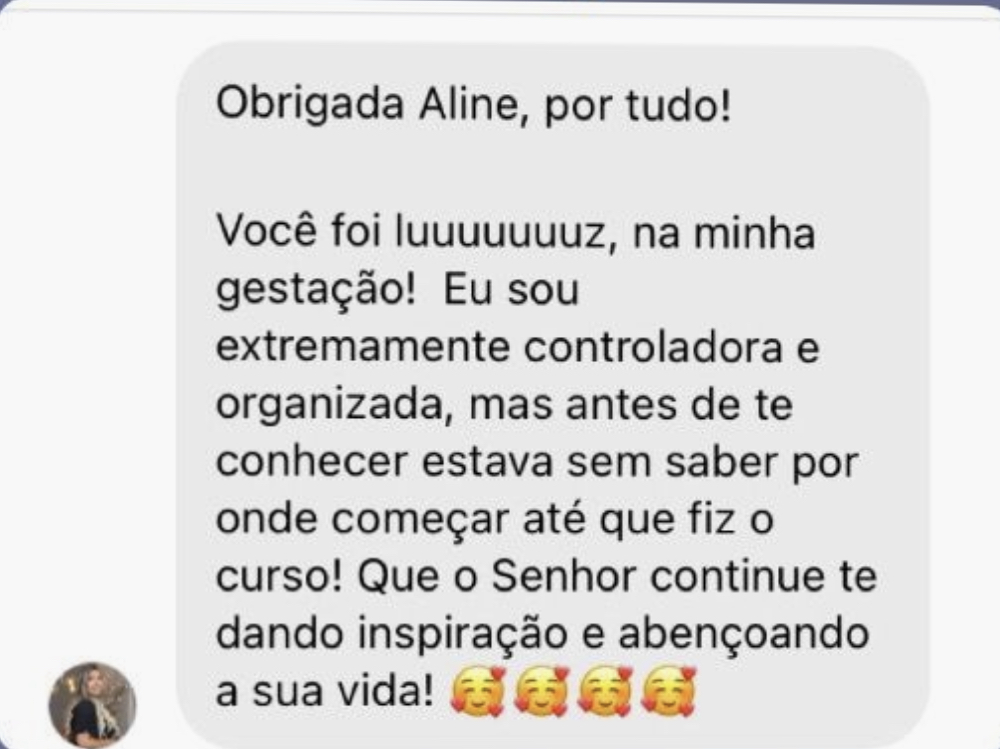Open the sender's profile photo avatar
The height and width of the screenshot is (749, 1000).
point(92,704)
